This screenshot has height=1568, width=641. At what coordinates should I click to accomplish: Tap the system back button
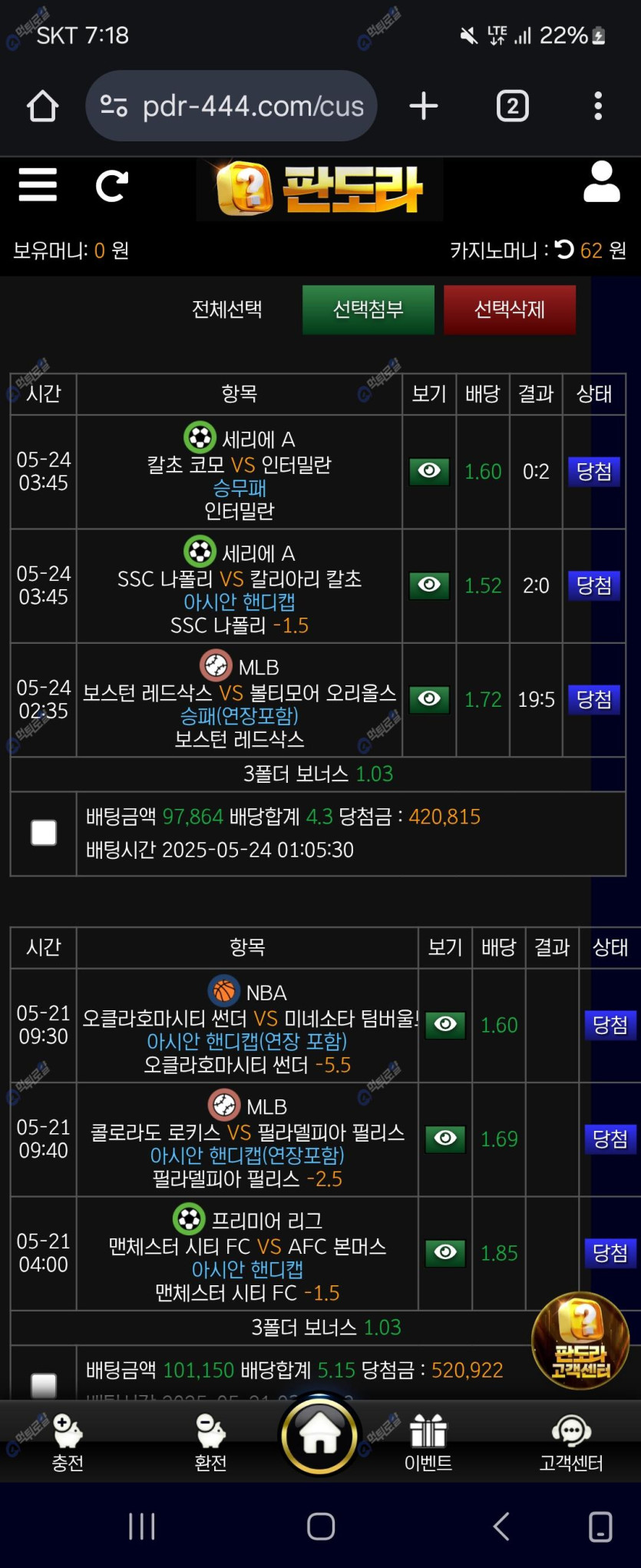(501, 1527)
